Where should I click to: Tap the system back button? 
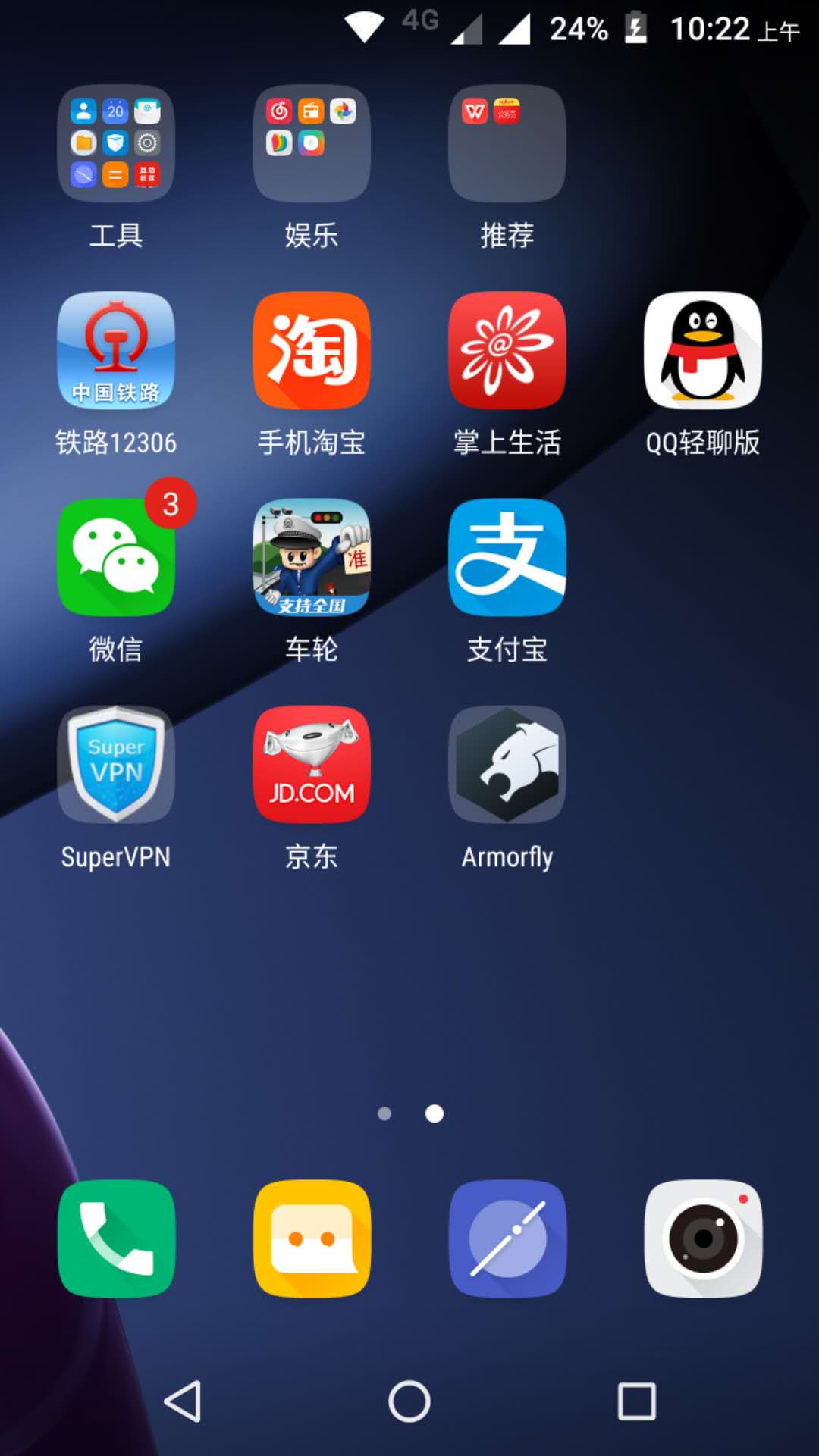click(183, 1401)
